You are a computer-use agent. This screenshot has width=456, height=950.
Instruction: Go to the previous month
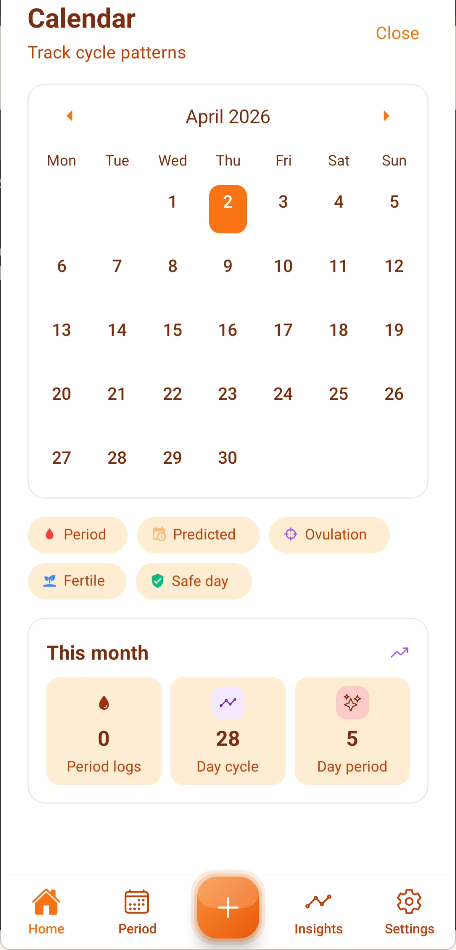coord(70,116)
